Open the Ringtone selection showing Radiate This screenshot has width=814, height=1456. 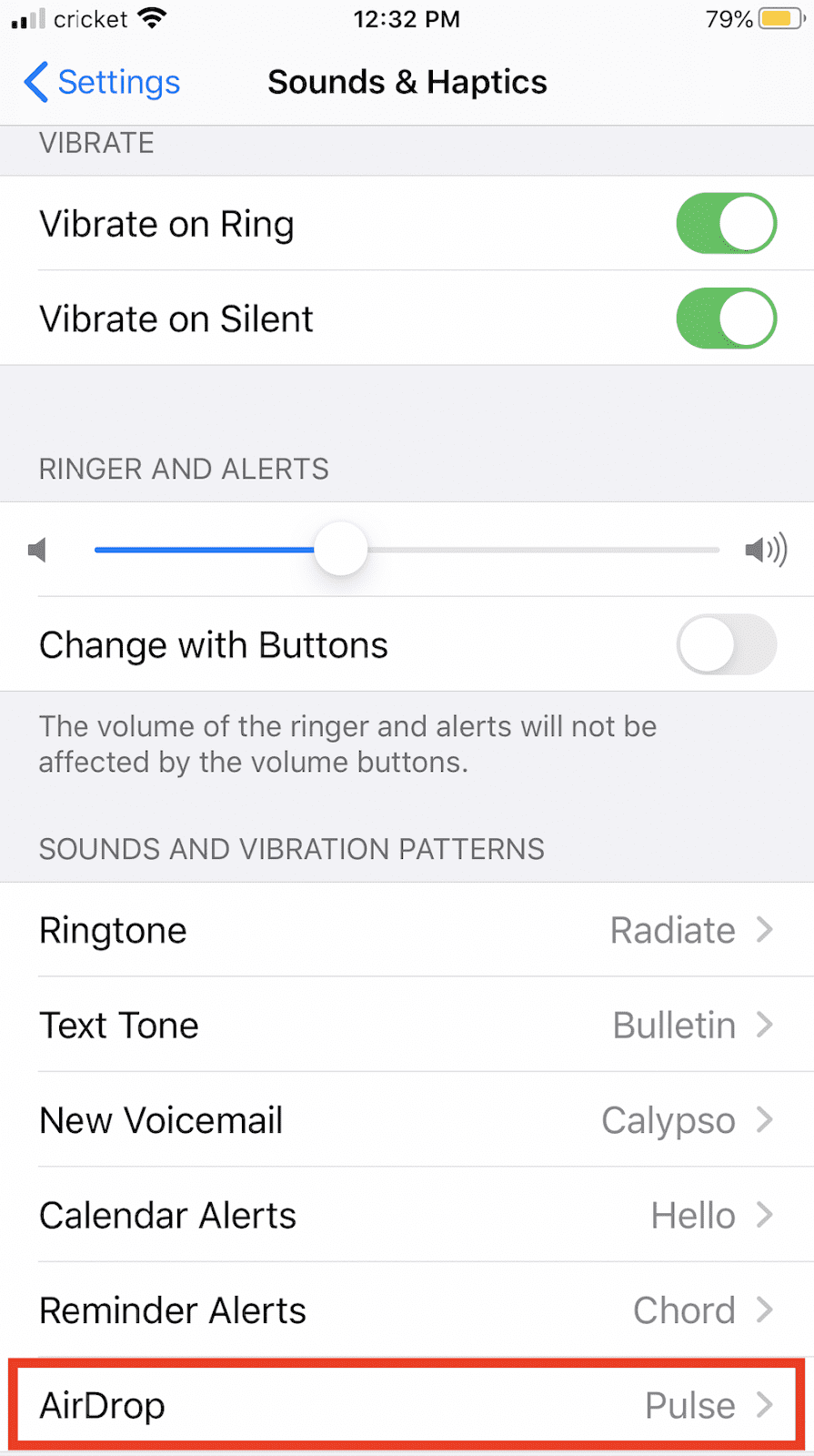click(x=407, y=930)
